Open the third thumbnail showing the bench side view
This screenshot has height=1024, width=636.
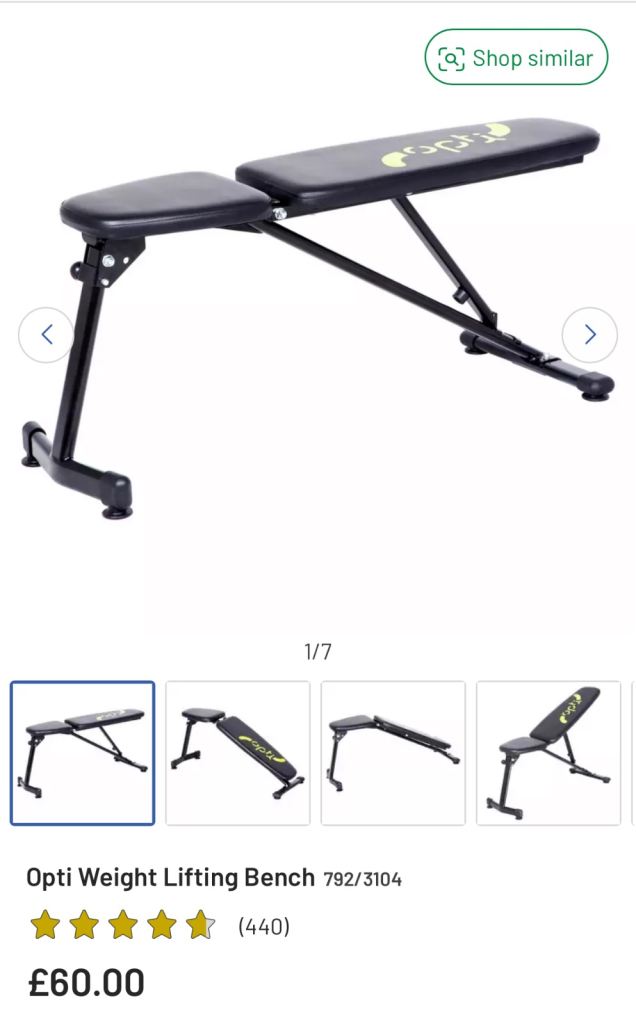[x=393, y=753]
